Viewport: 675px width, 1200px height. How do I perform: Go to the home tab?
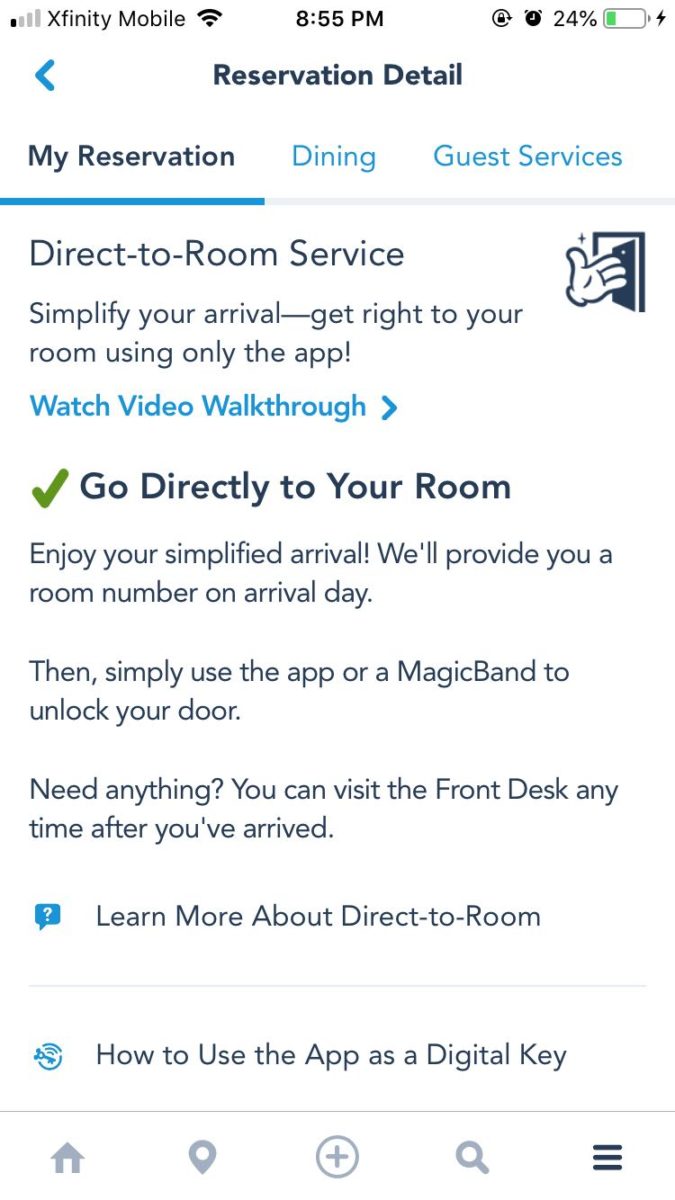[x=68, y=1158]
